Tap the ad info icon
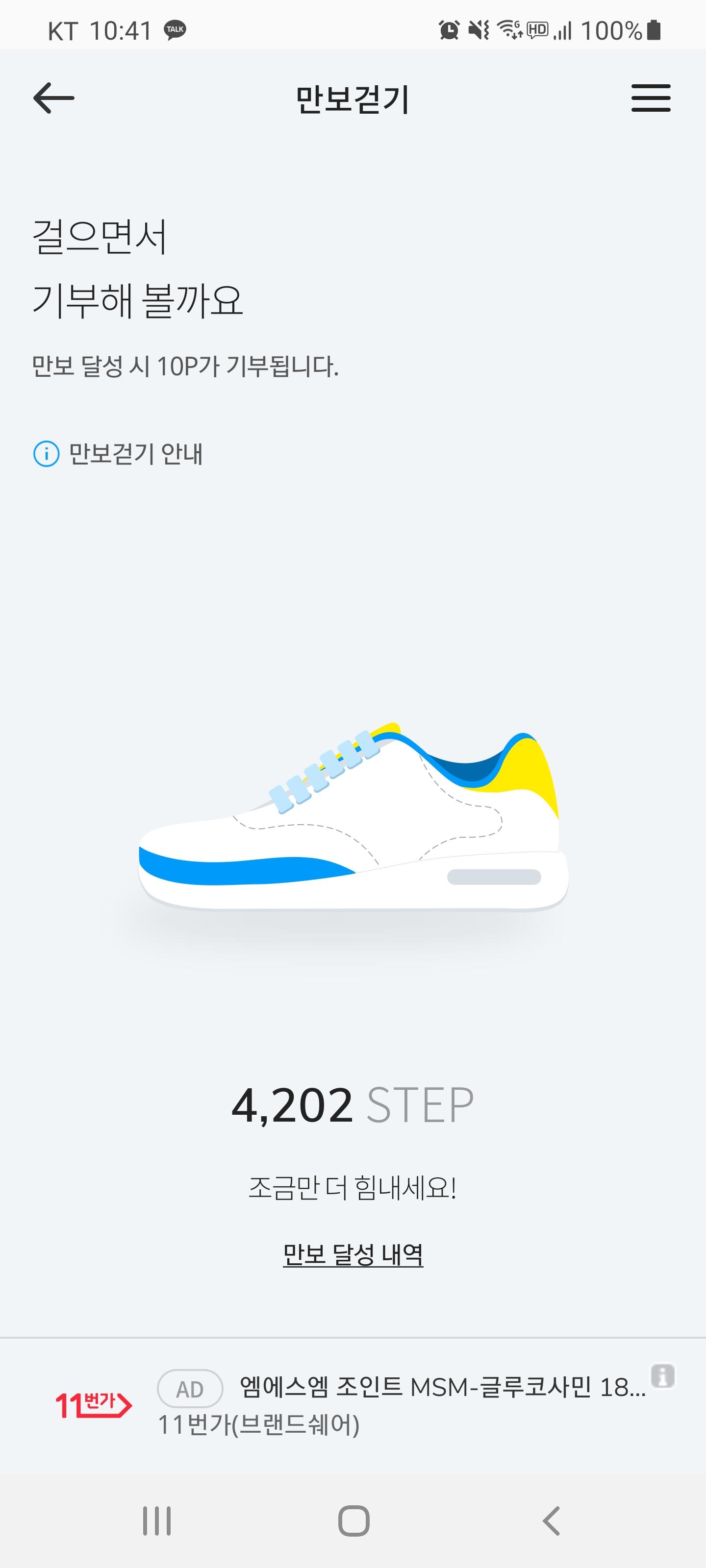Viewport: 706px width, 1568px height. pyautogui.click(x=662, y=1375)
